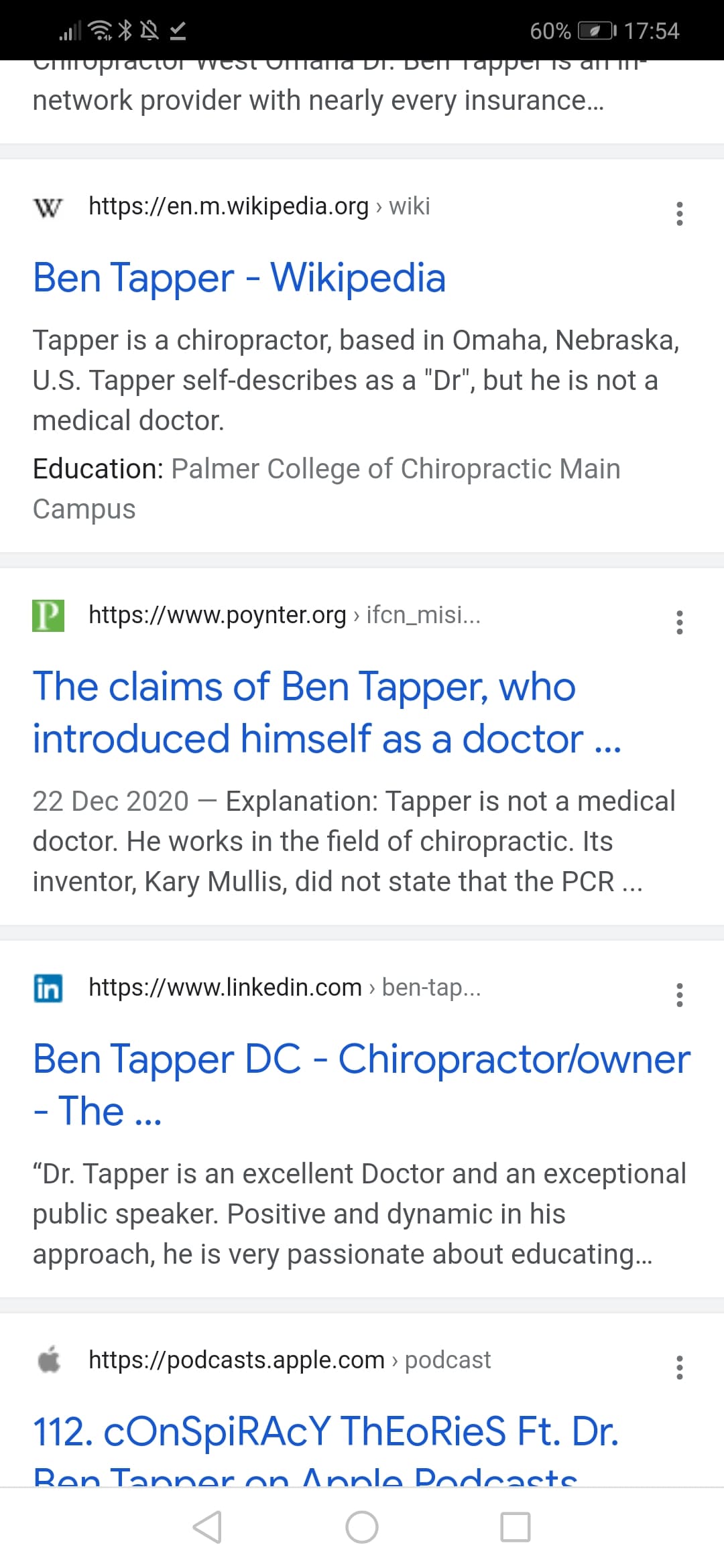Open the Ben Tapper - Wikipedia result
724x1568 pixels.
tap(239, 278)
